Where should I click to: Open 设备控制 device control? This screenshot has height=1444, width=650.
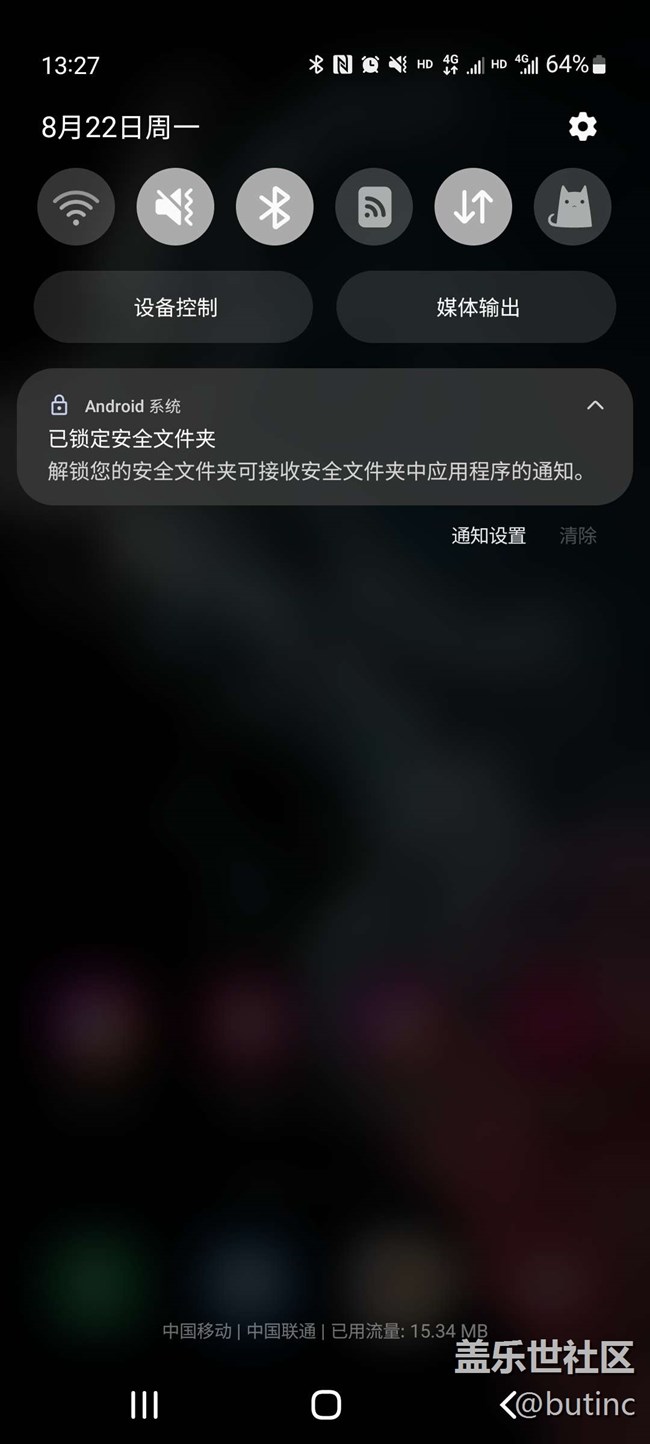pyautogui.click(x=174, y=307)
